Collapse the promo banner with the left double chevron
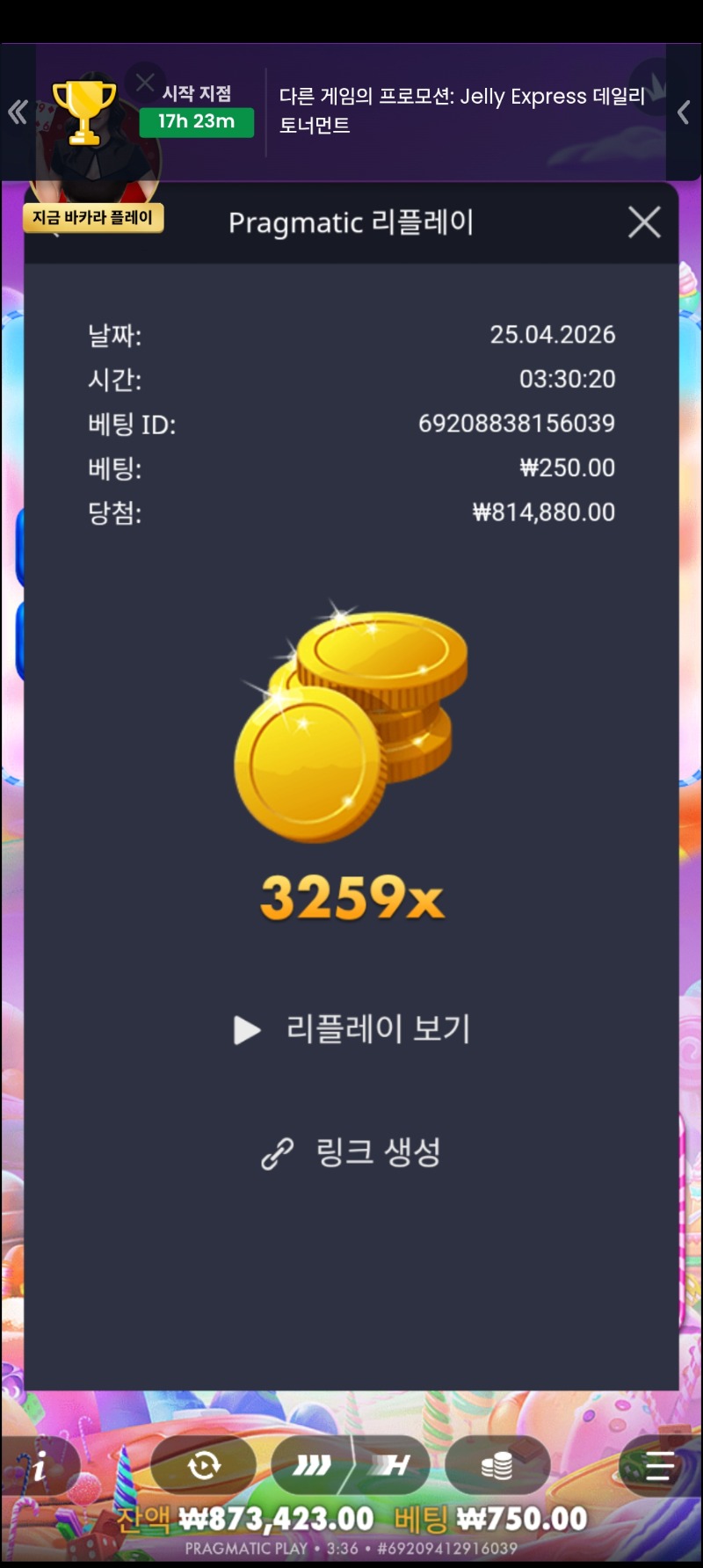This screenshot has width=703, height=1568. [x=18, y=112]
